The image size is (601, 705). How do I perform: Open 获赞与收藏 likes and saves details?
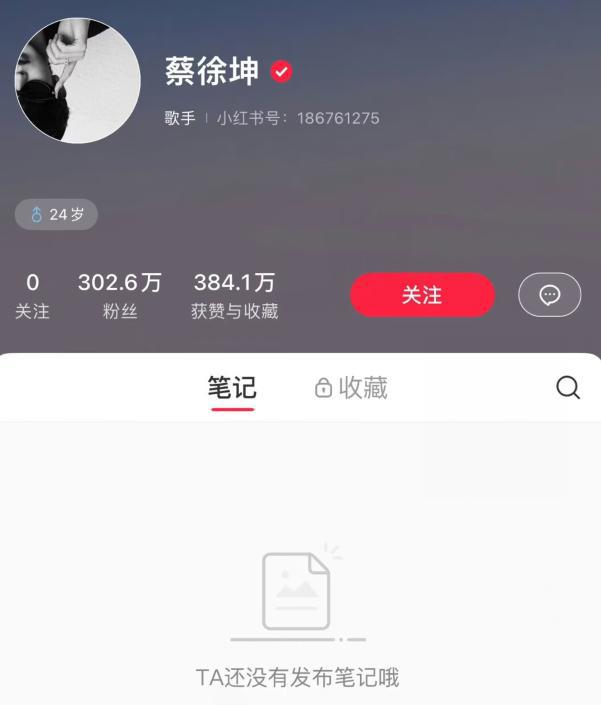tap(234, 296)
